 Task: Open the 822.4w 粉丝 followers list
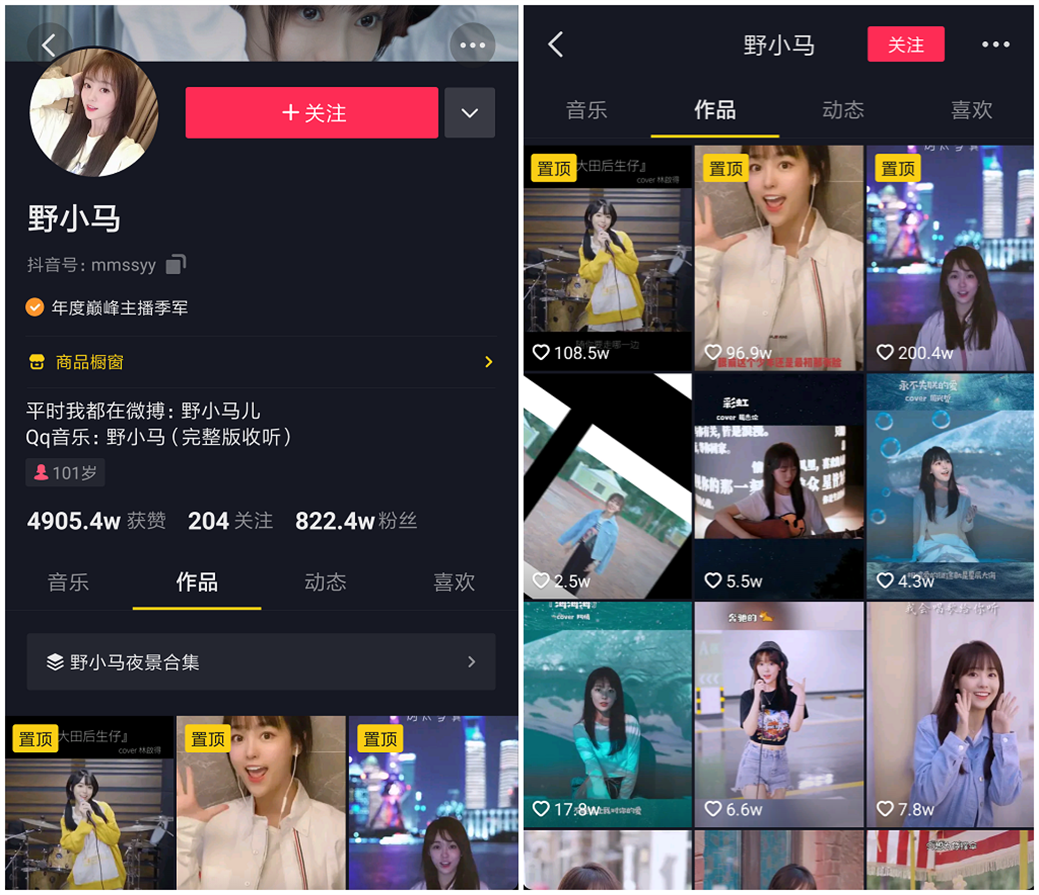(356, 521)
